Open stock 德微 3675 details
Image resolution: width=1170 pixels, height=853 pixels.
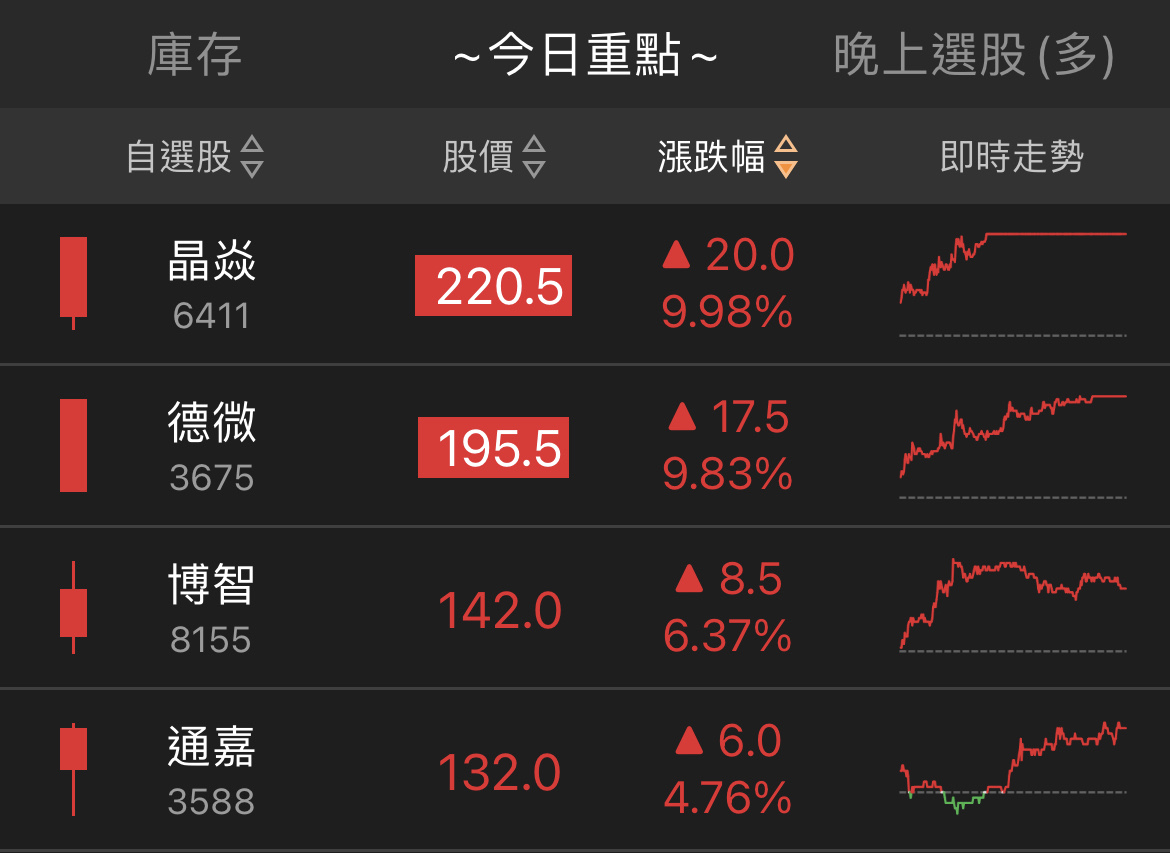click(212, 446)
